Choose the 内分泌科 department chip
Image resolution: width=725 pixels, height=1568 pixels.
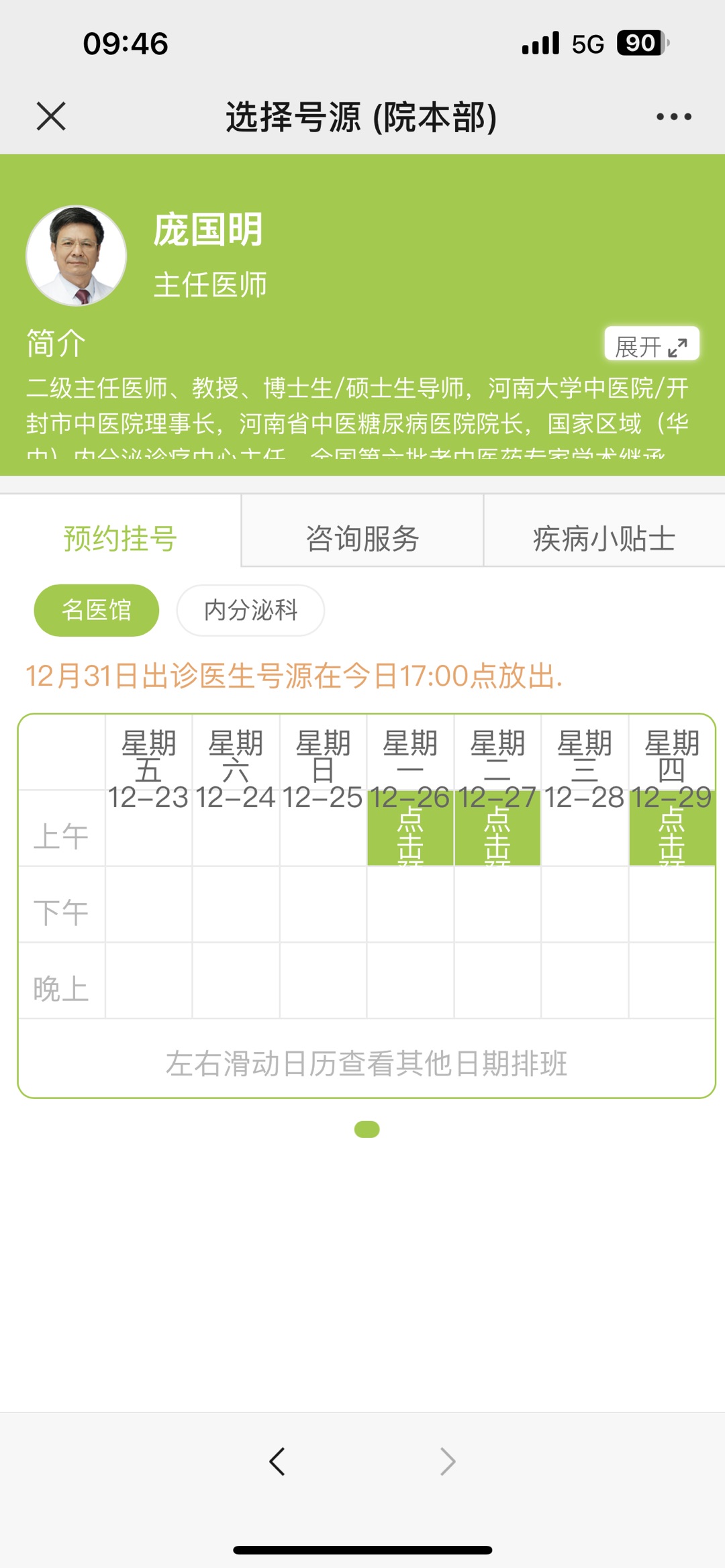[x=250, y=610]
